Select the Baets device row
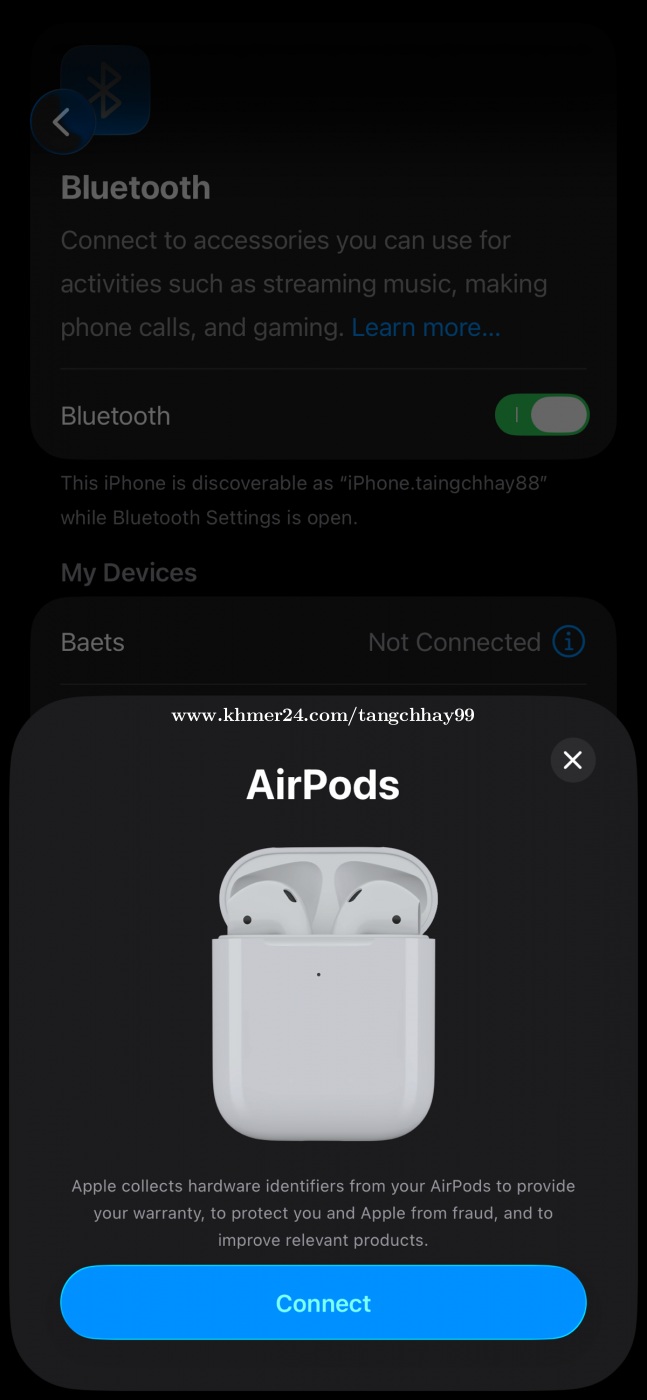 (x=200, y=642)
